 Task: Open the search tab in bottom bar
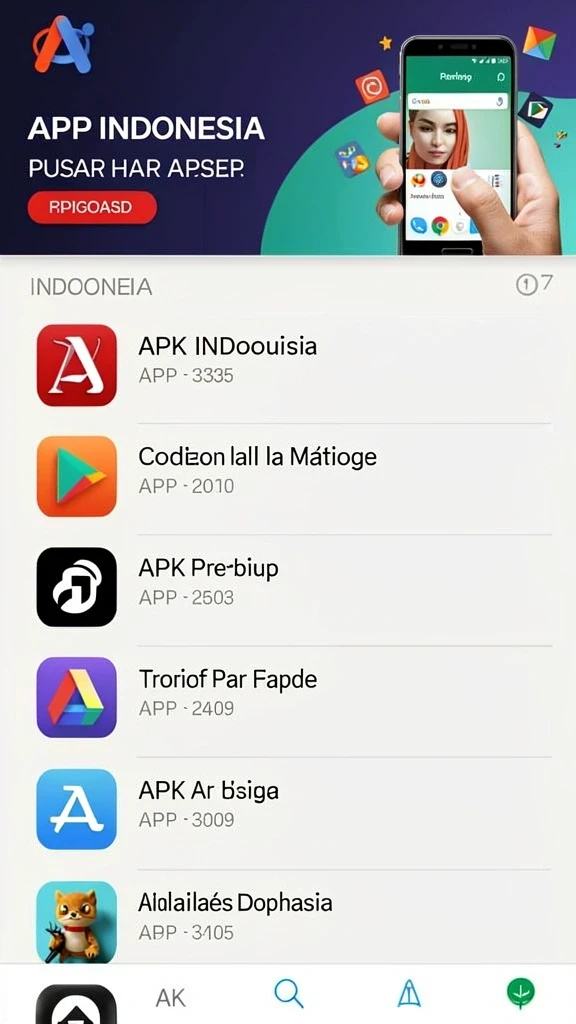(289, 994)
